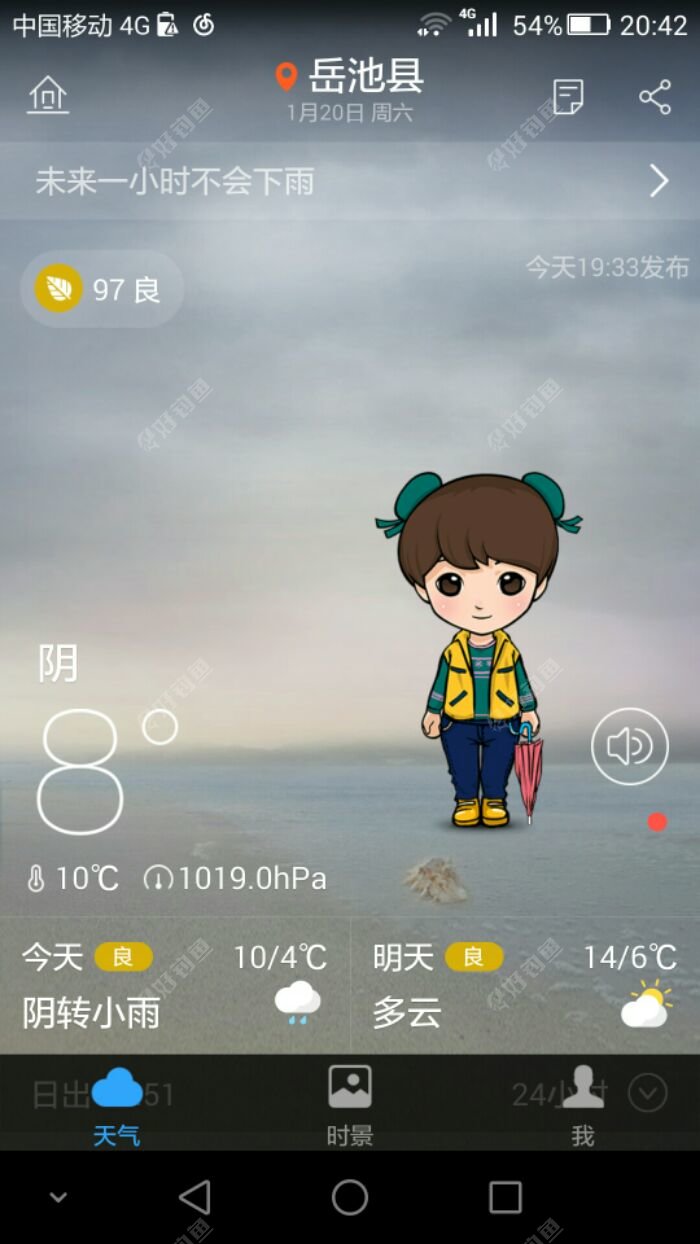Switch to the 天气 tab
Image resolution: width=700 pixels, height=1244 pixels.
[116, 1105]
